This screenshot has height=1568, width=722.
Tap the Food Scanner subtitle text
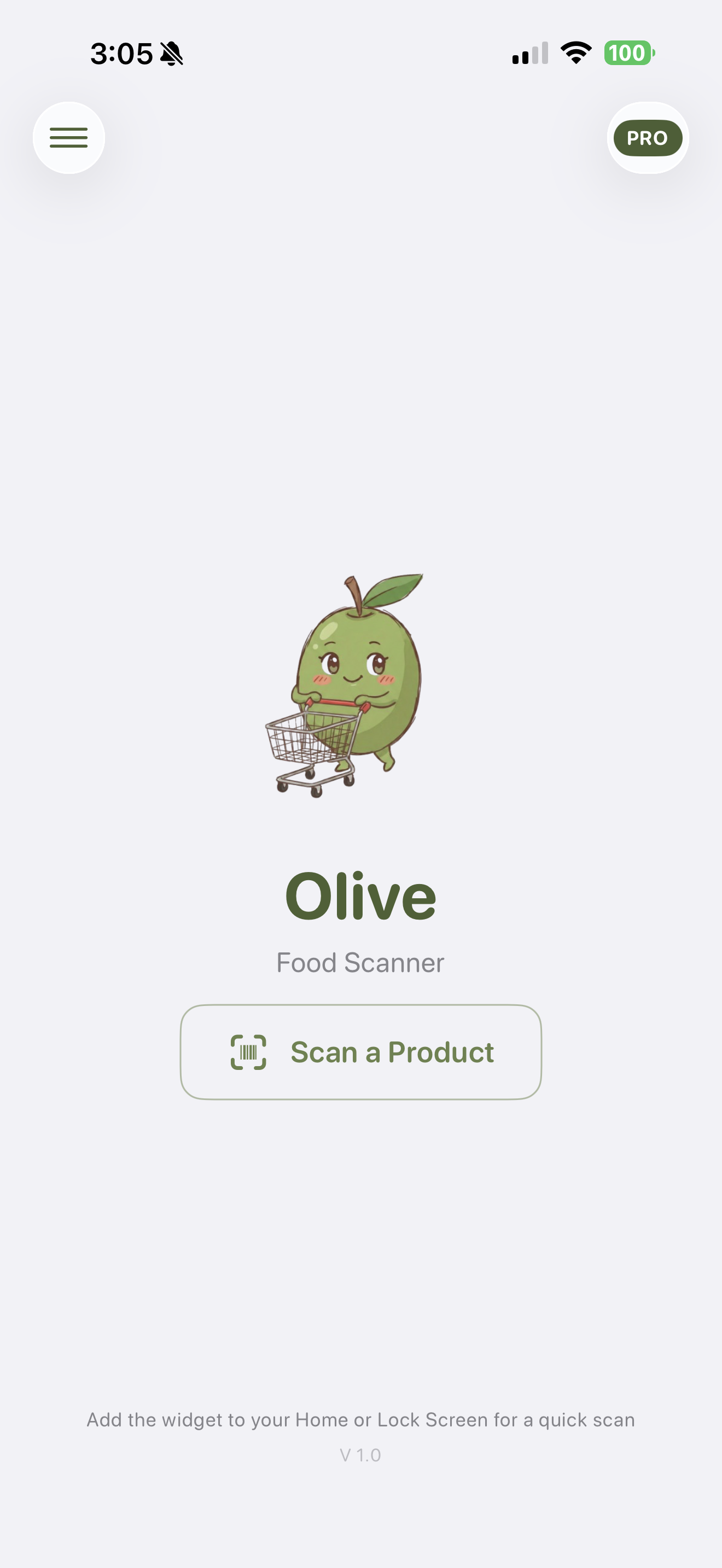click(x=360, y=962)
